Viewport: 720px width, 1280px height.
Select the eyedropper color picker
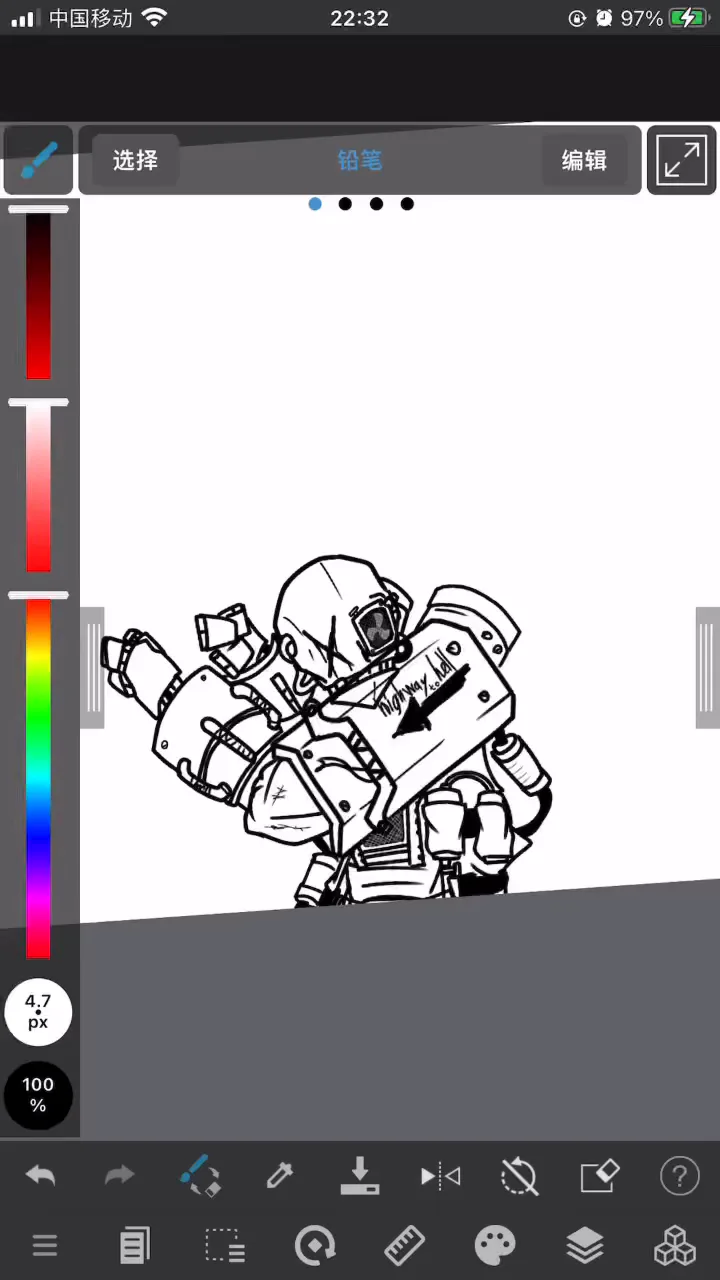pyautogui.click(x=280, y=1176)
